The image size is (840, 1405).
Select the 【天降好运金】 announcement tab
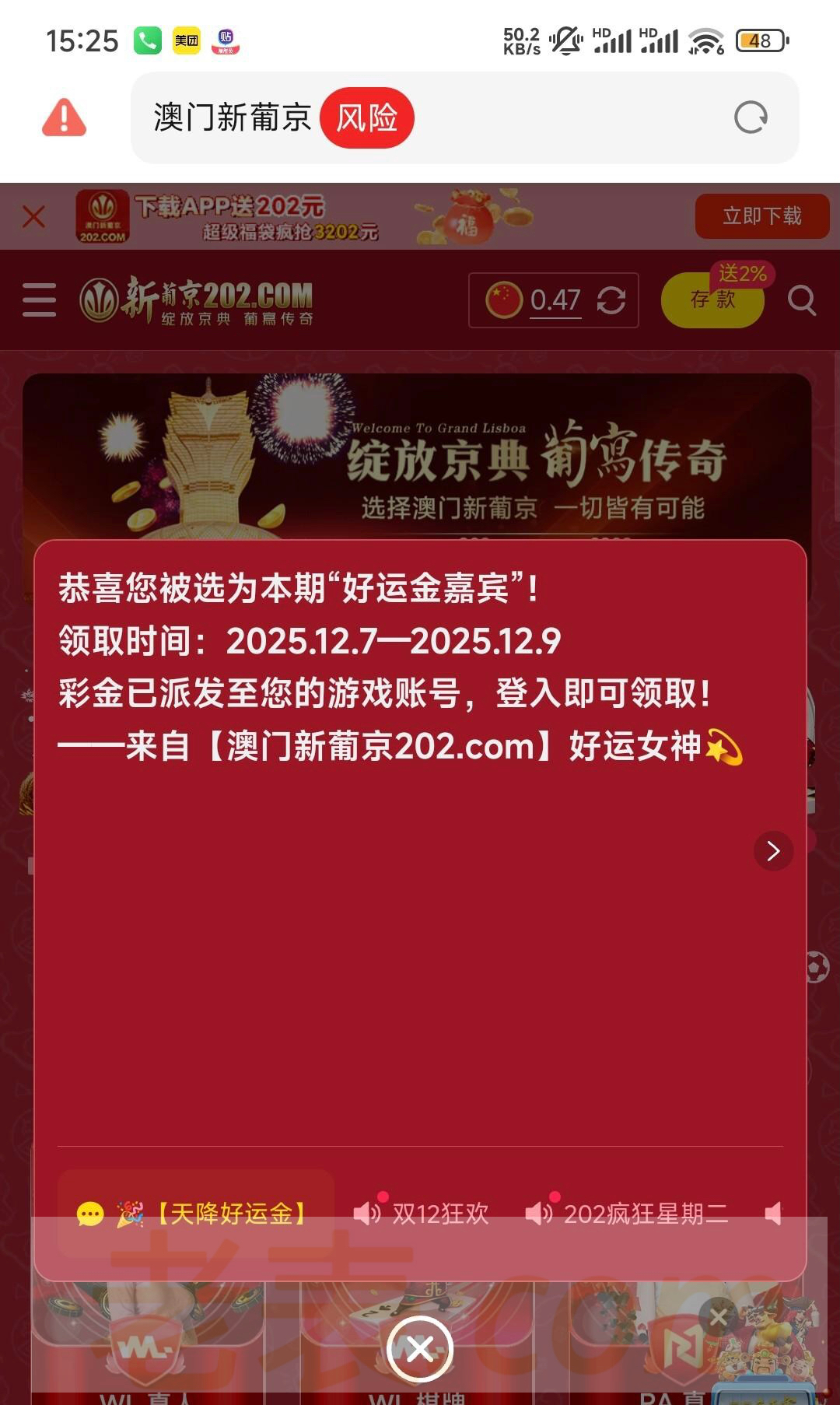pos(196,1213)
